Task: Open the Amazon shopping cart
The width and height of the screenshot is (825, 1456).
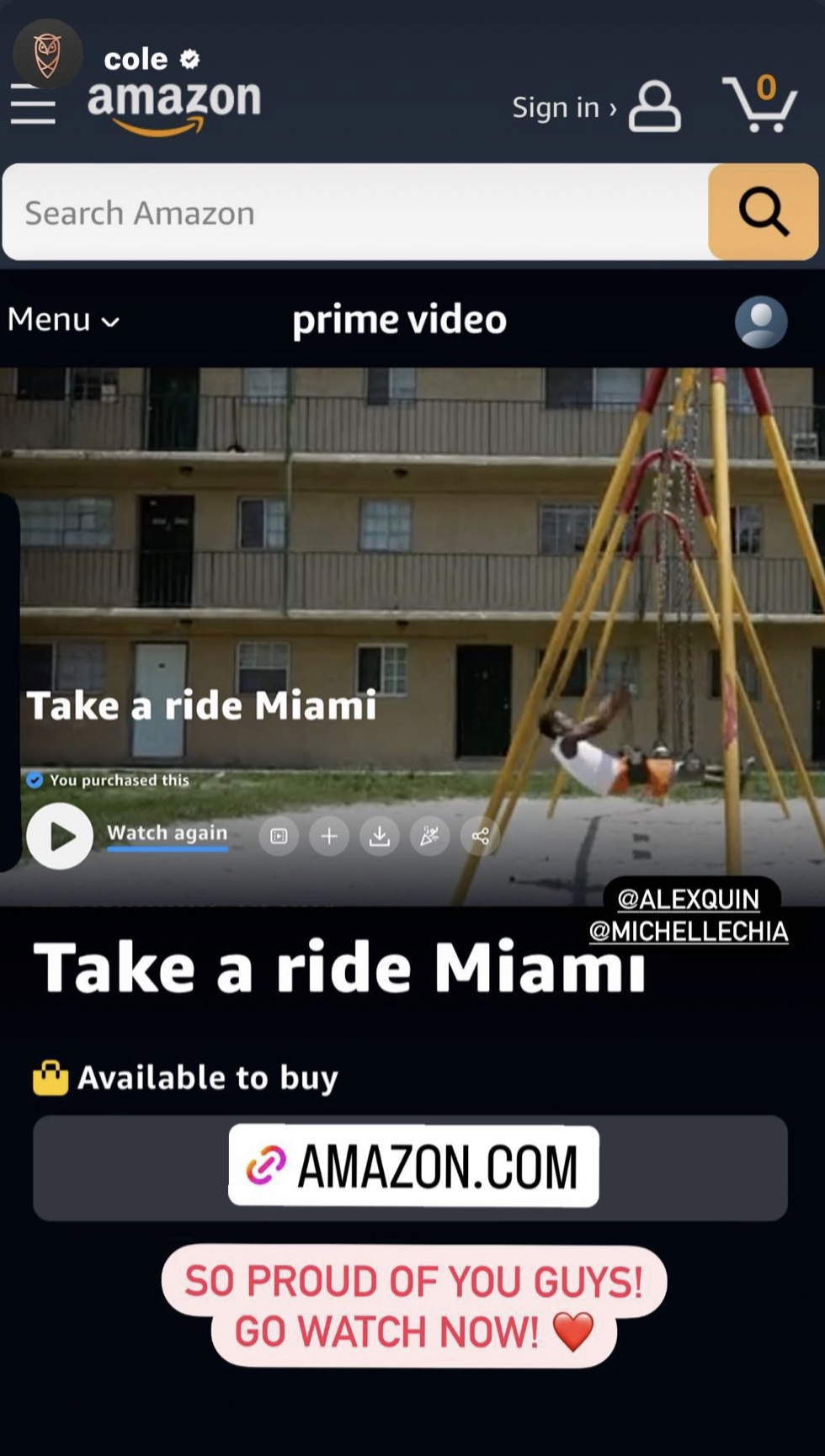Action: (x=762, y=107)
